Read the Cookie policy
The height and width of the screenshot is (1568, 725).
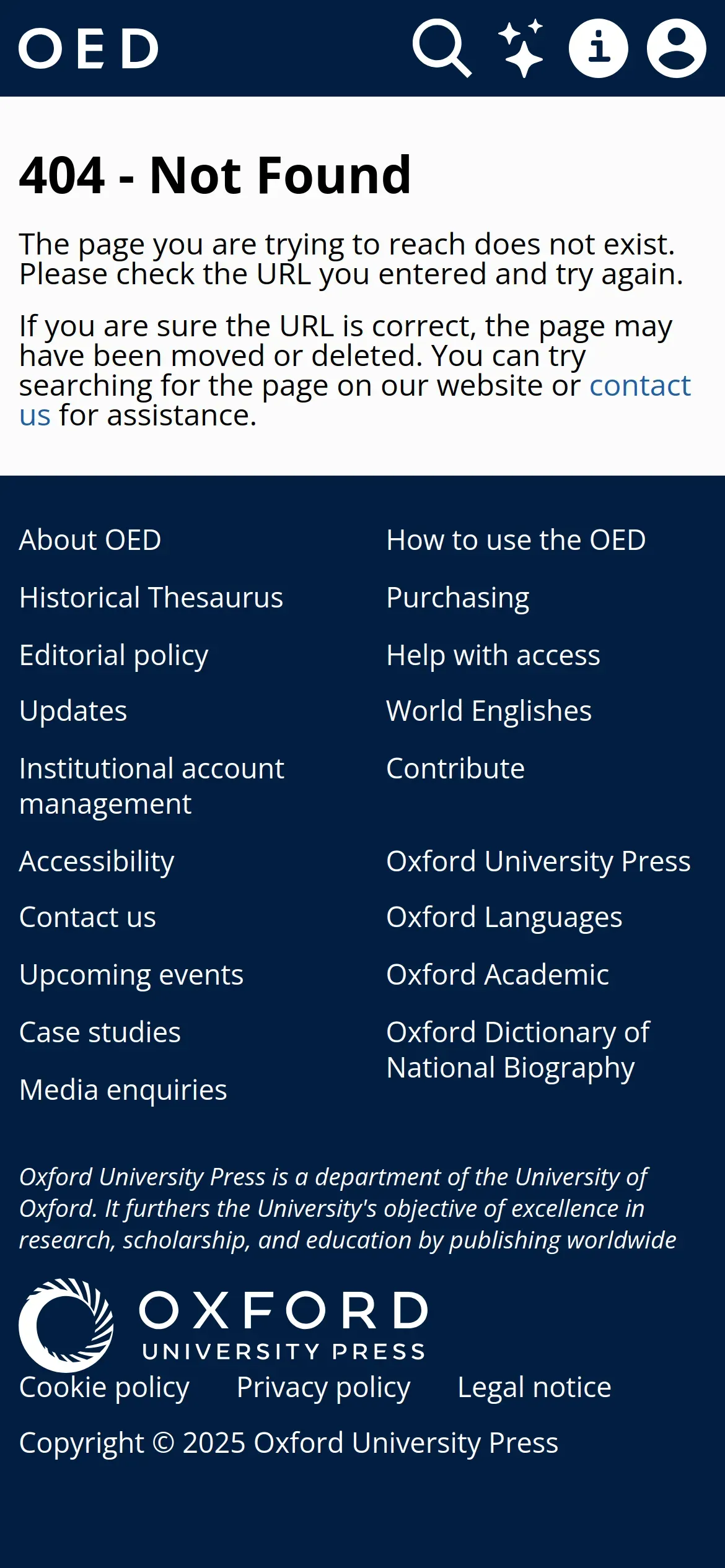[104, 1387]
